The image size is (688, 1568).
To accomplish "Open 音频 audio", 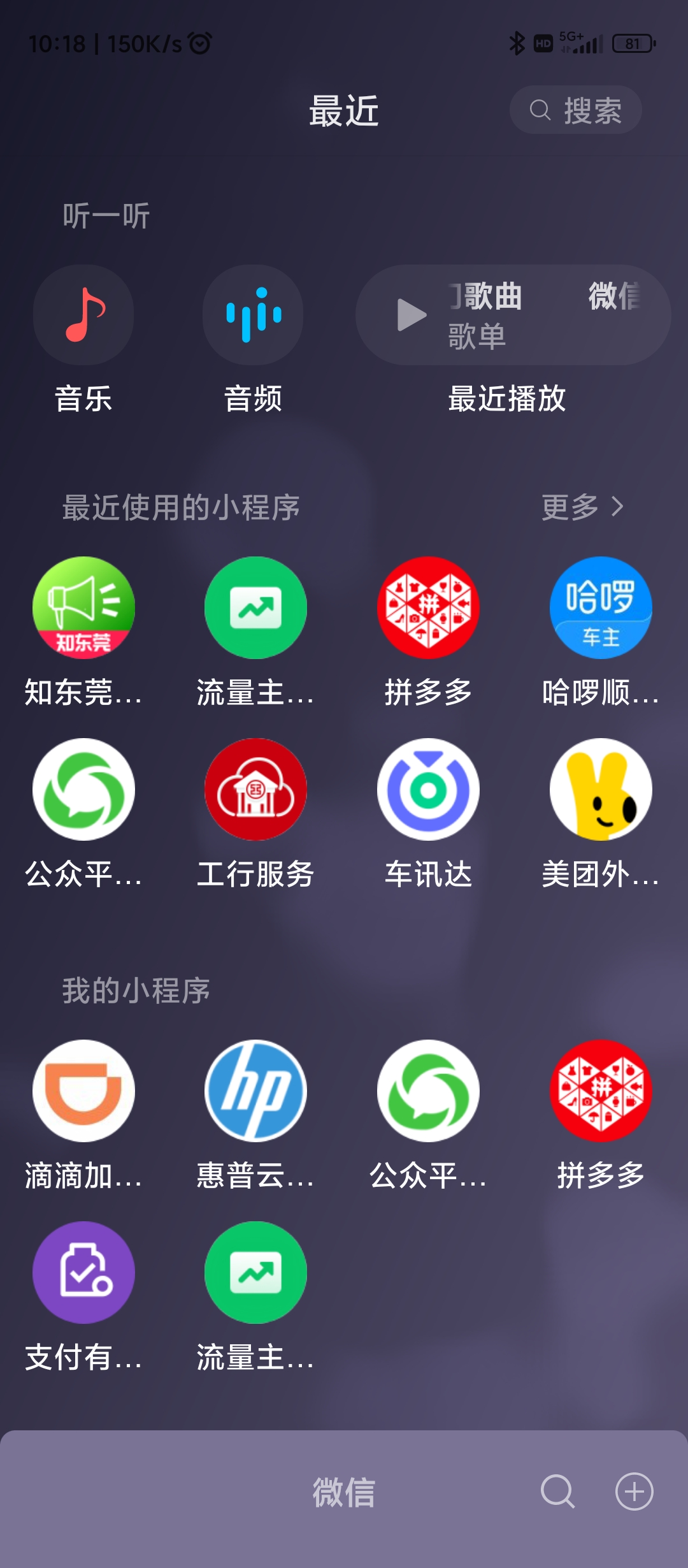I will pos(253,315).
